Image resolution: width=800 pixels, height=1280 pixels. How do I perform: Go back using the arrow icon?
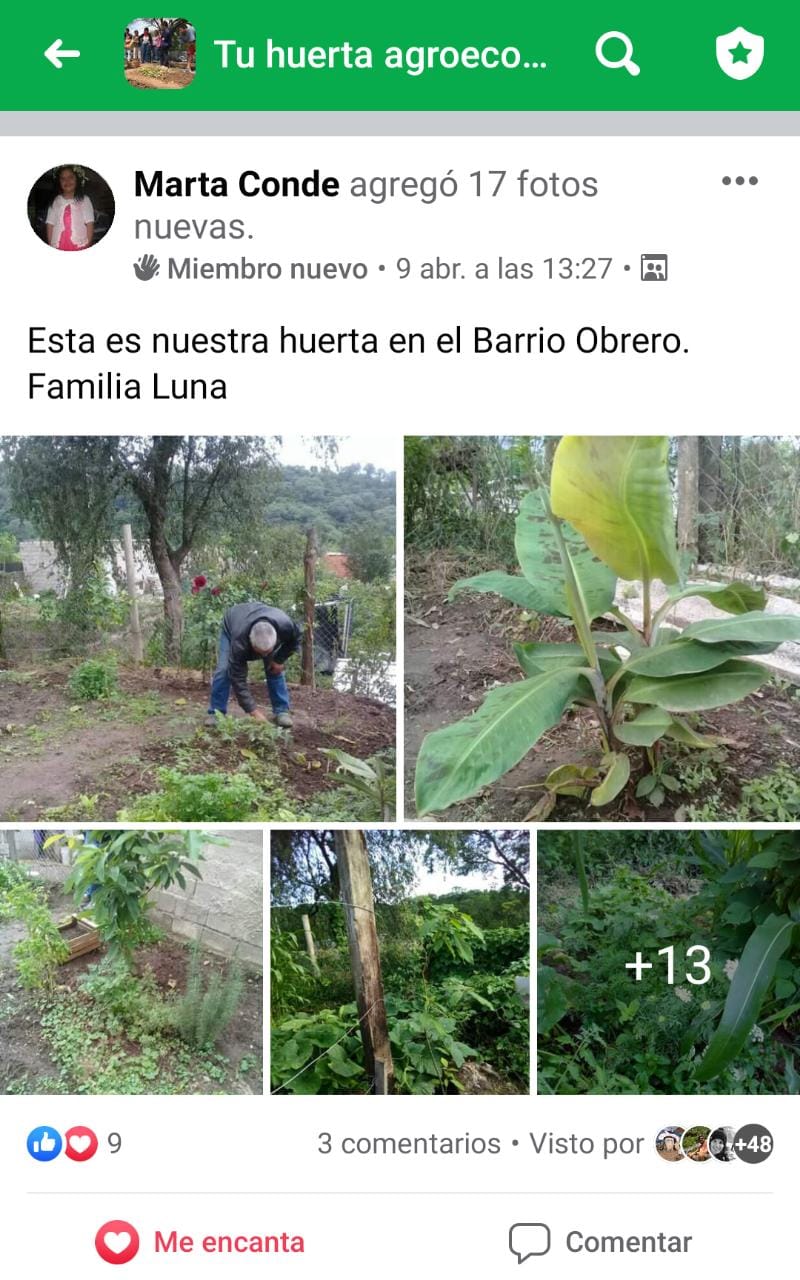[61, 54]
